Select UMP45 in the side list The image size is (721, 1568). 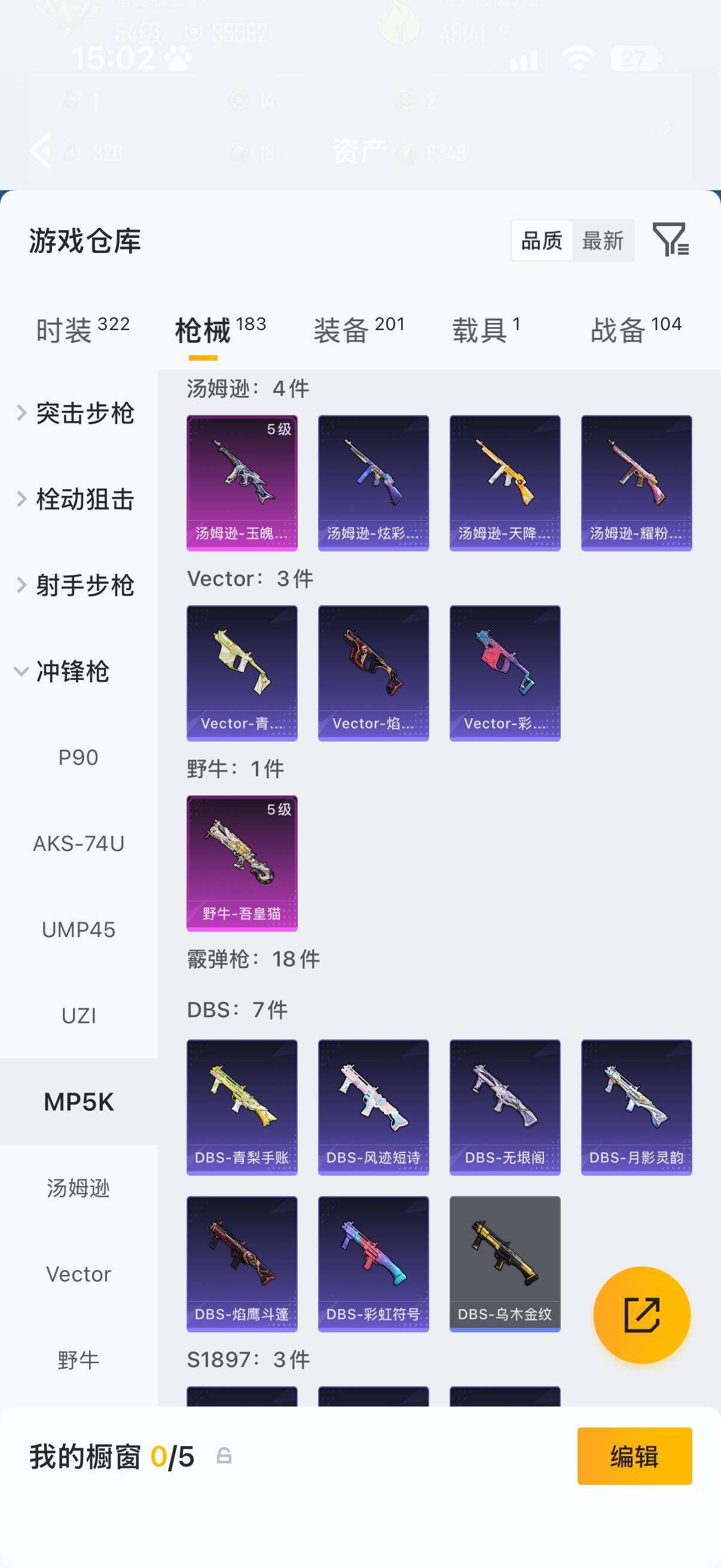point(78,929)
